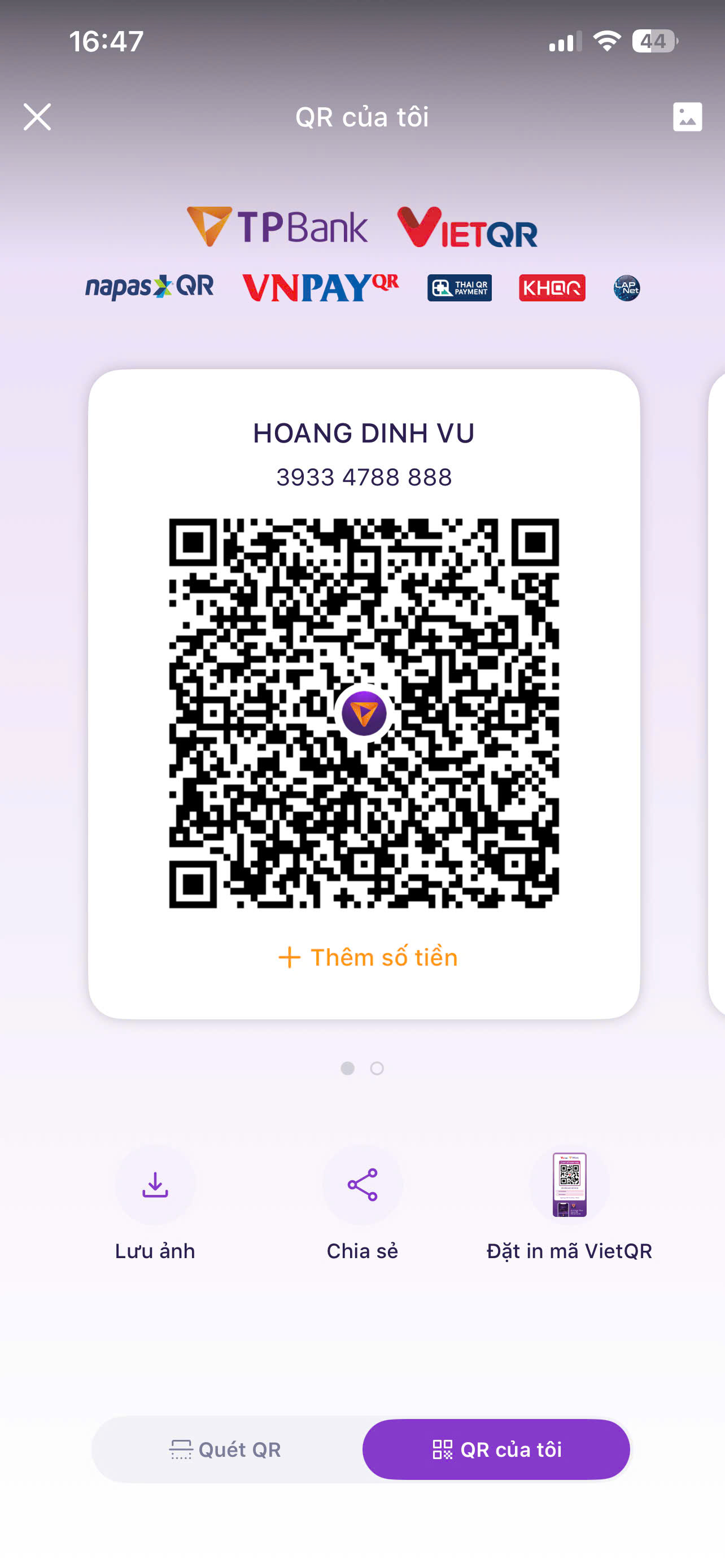Screen dimensions: 725x1568
Task: Switch to the Quét QR tab
Action: pos(226,1449)
